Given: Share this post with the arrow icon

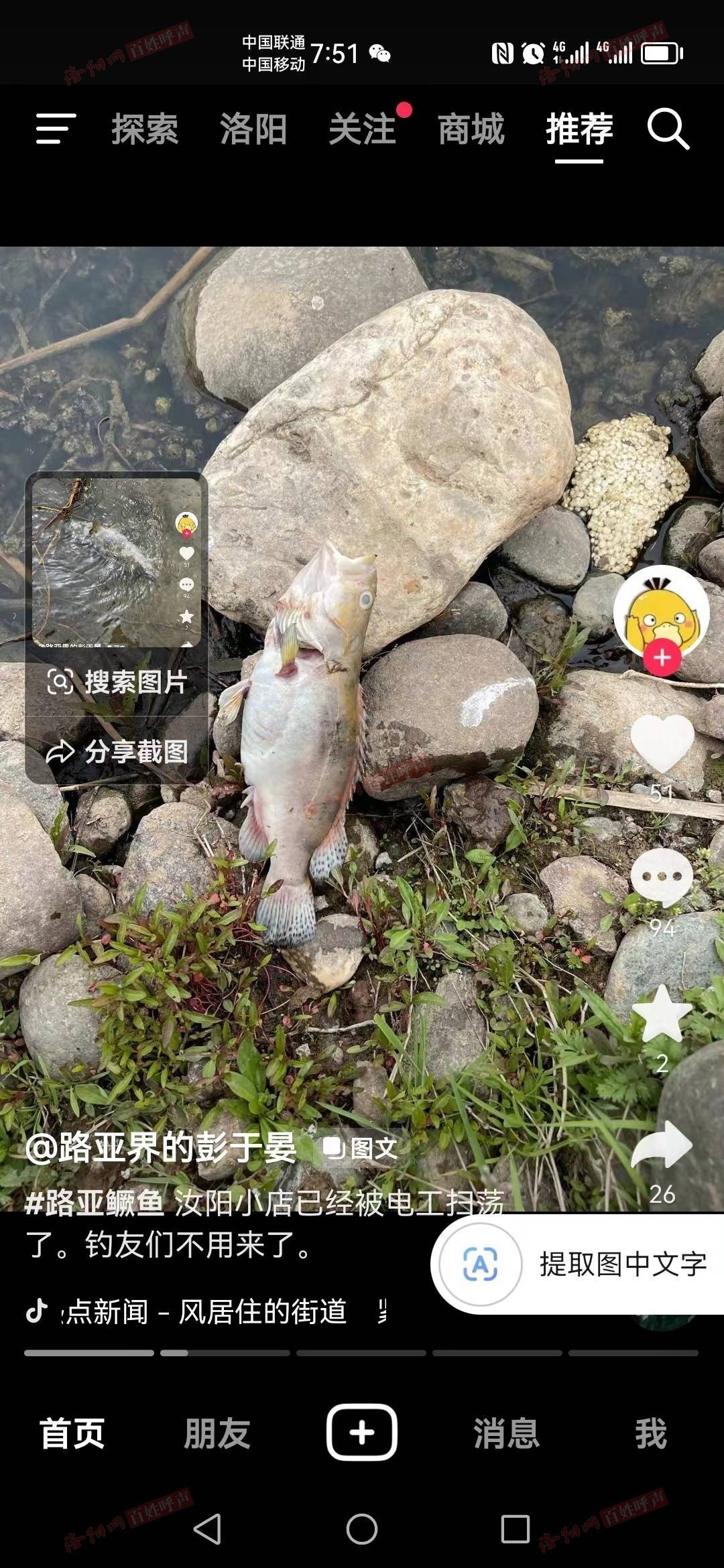Looking at the screenshot, I should [x=662, y=1146].
